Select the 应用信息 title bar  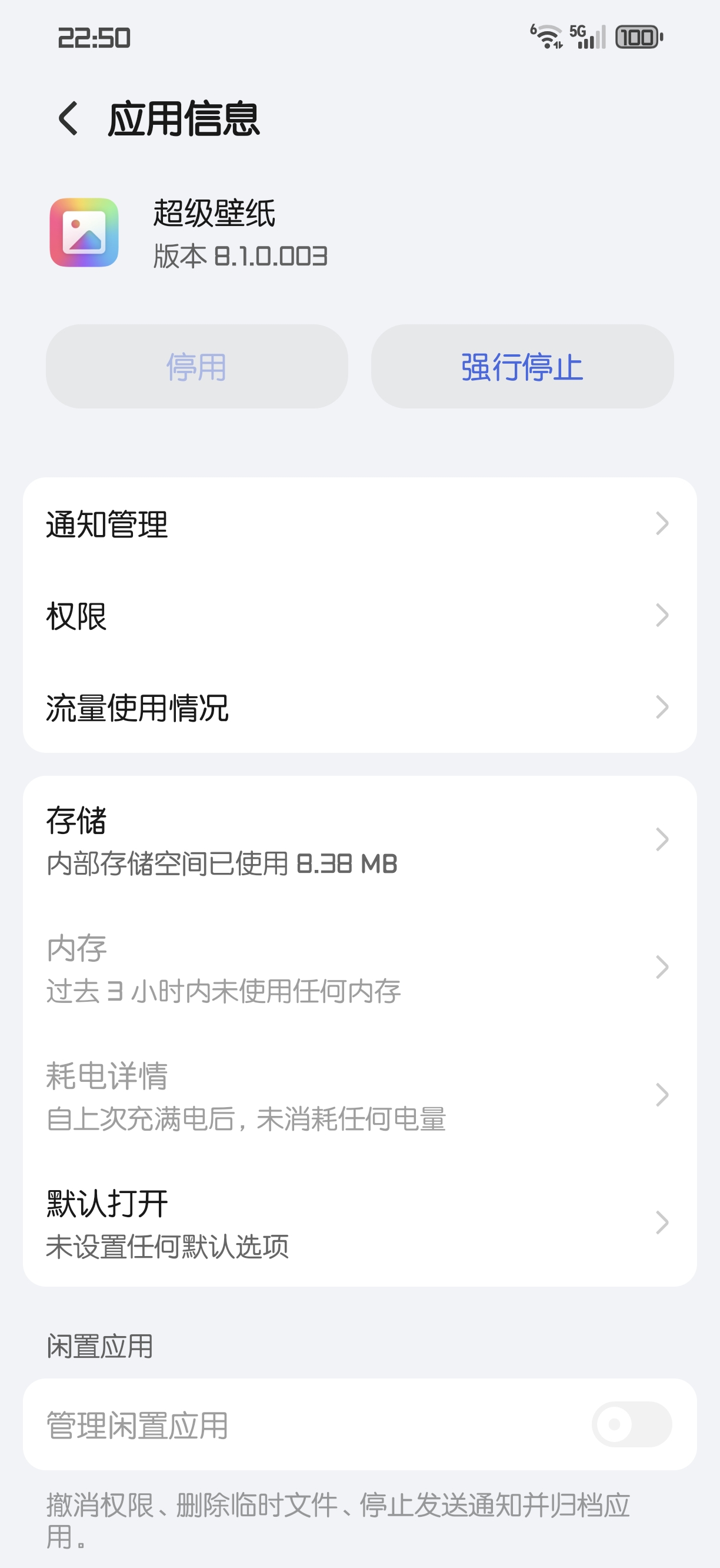pos(186,119)
